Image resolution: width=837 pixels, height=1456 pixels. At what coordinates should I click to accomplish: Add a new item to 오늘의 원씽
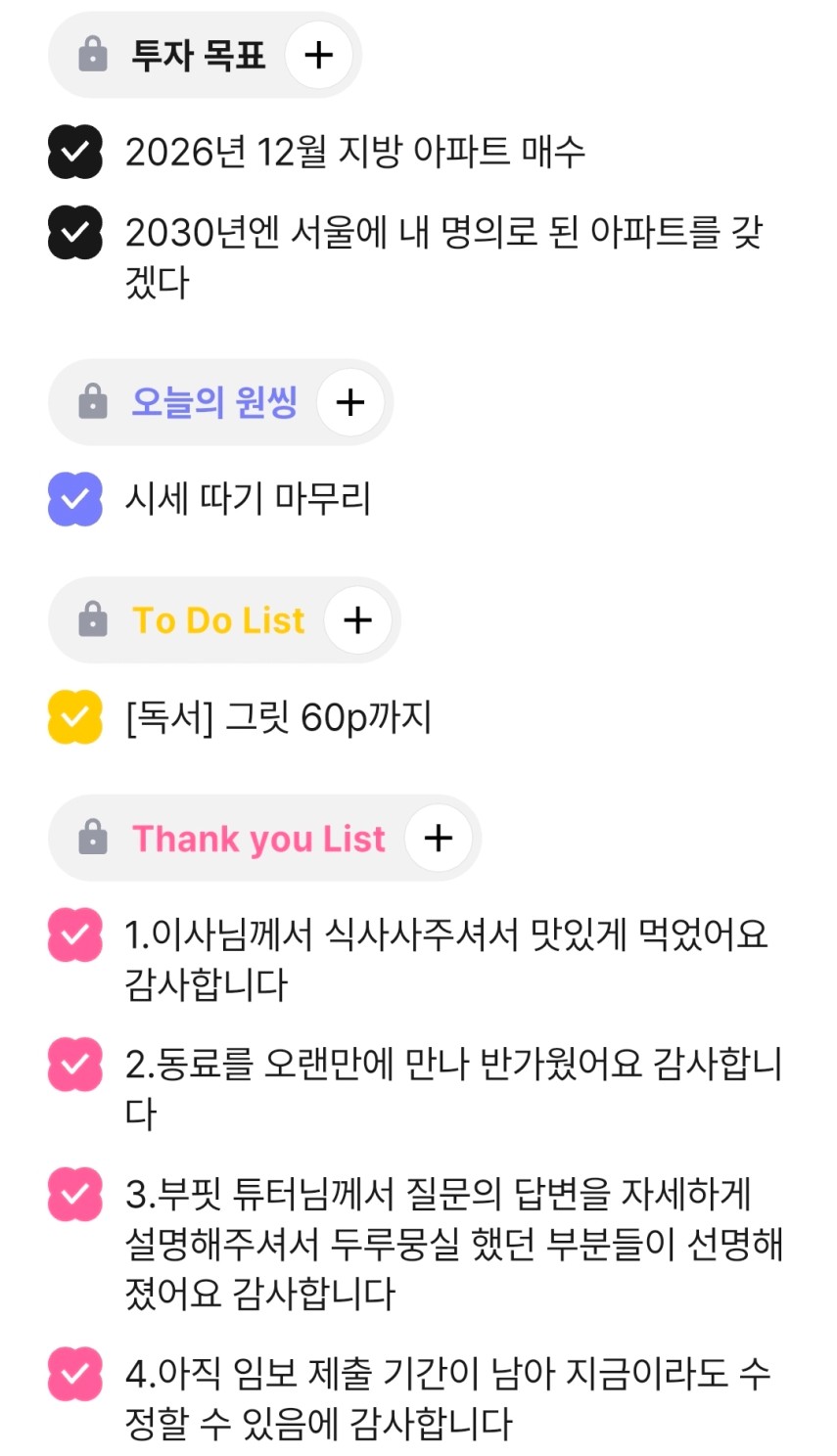(x=350, y=402)
